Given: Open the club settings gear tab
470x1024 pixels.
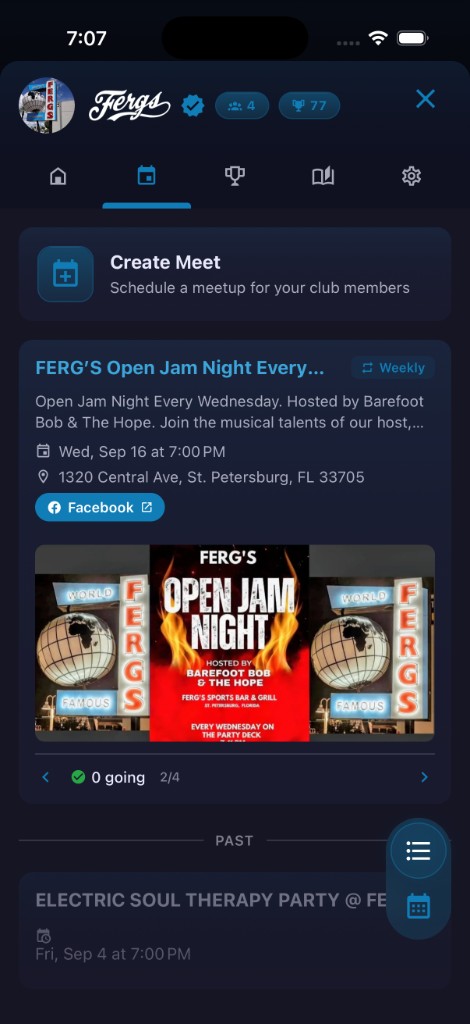Looking at the screenshot, I should pos(411,176).
